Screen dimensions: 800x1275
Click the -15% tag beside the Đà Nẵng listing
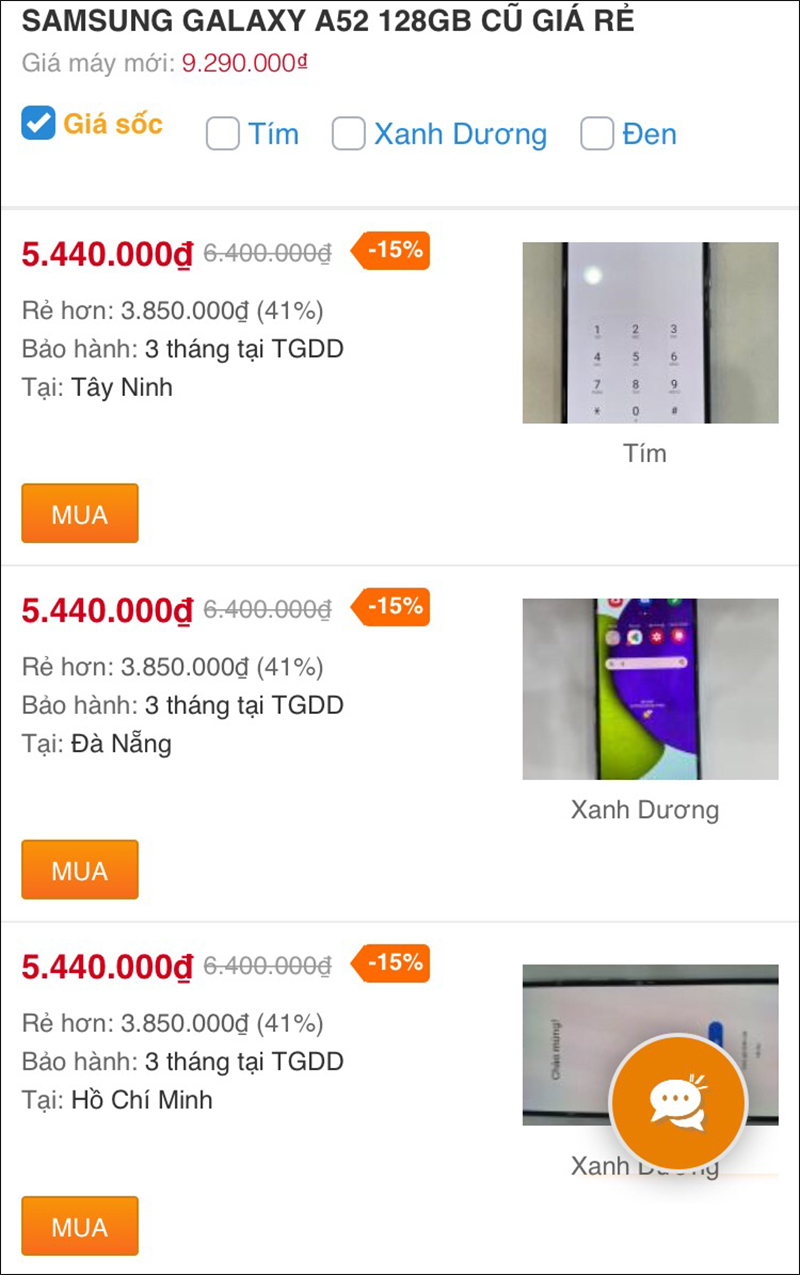[x=389, y=607]
